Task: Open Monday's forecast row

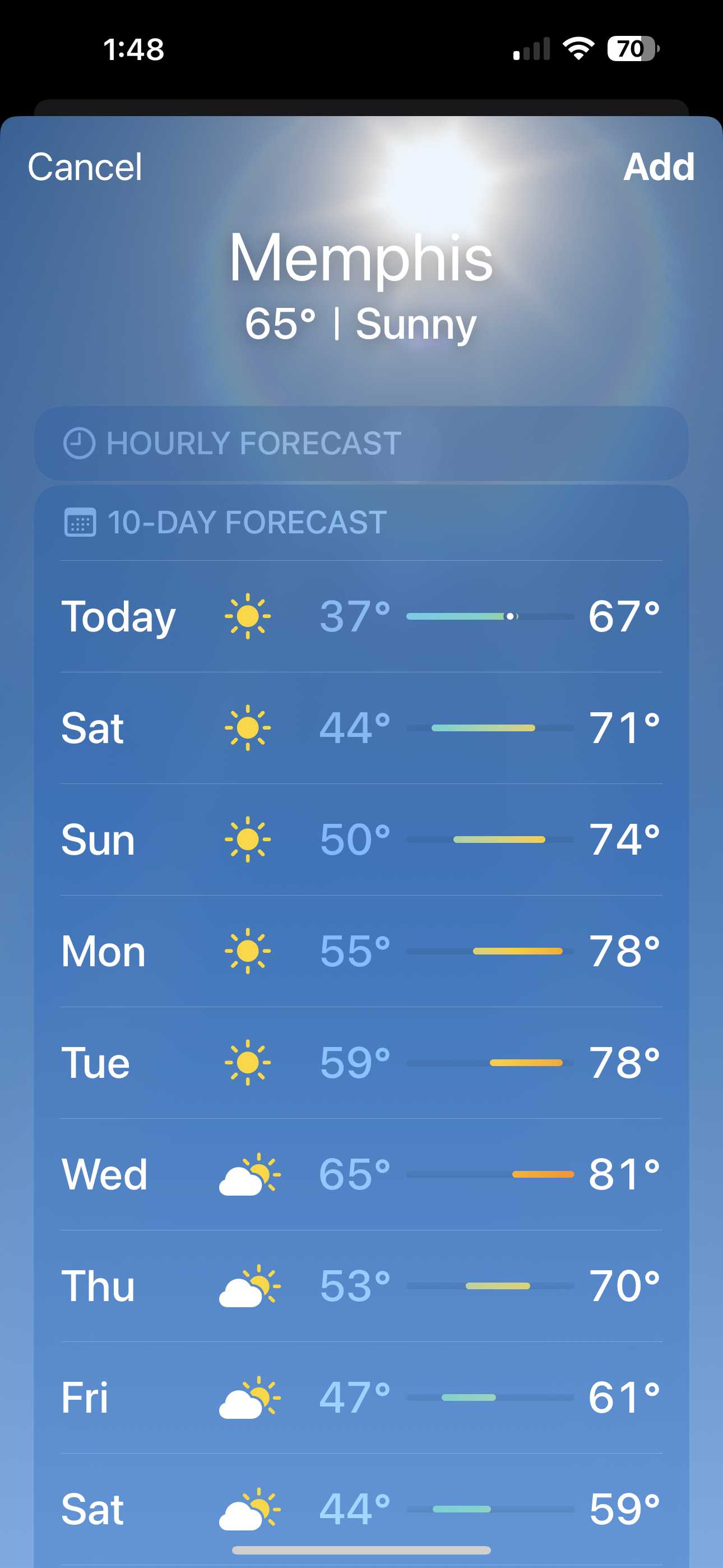Action: [x=361, y=951]
